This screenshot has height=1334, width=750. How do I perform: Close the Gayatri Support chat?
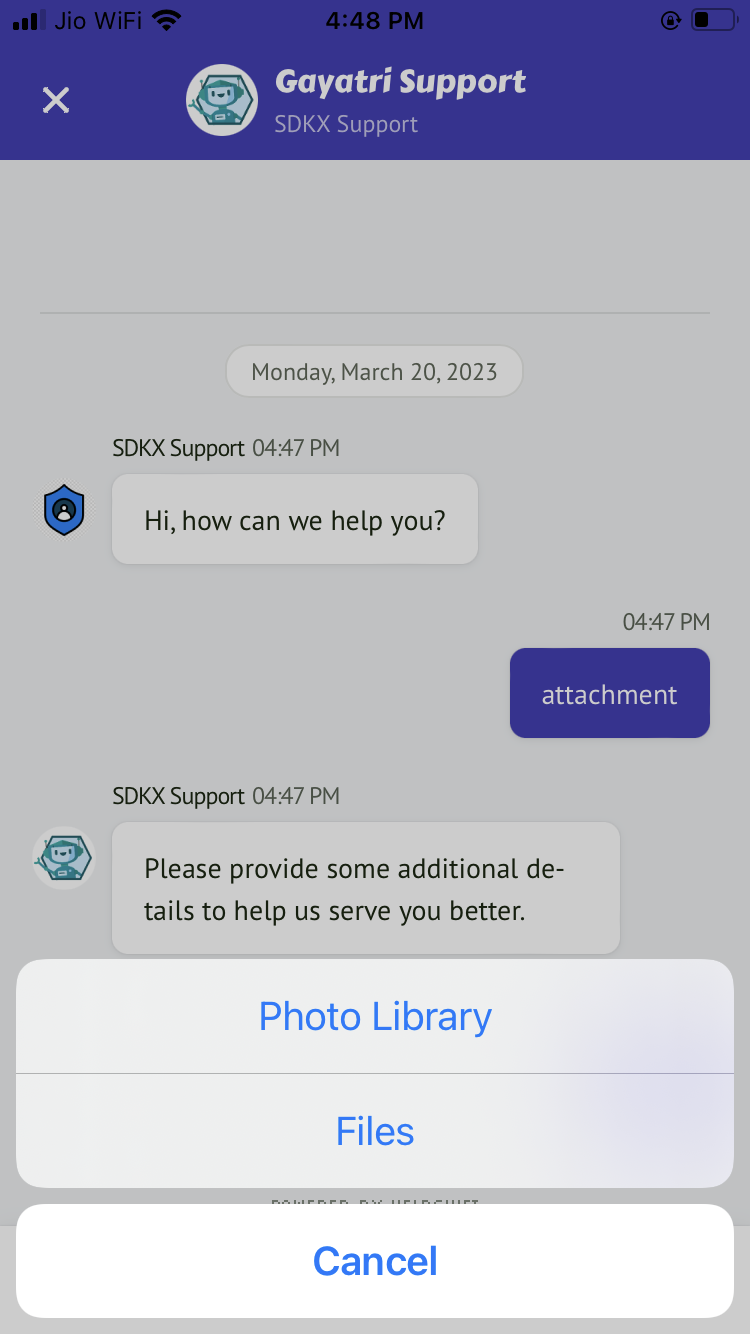pos(56,100)
